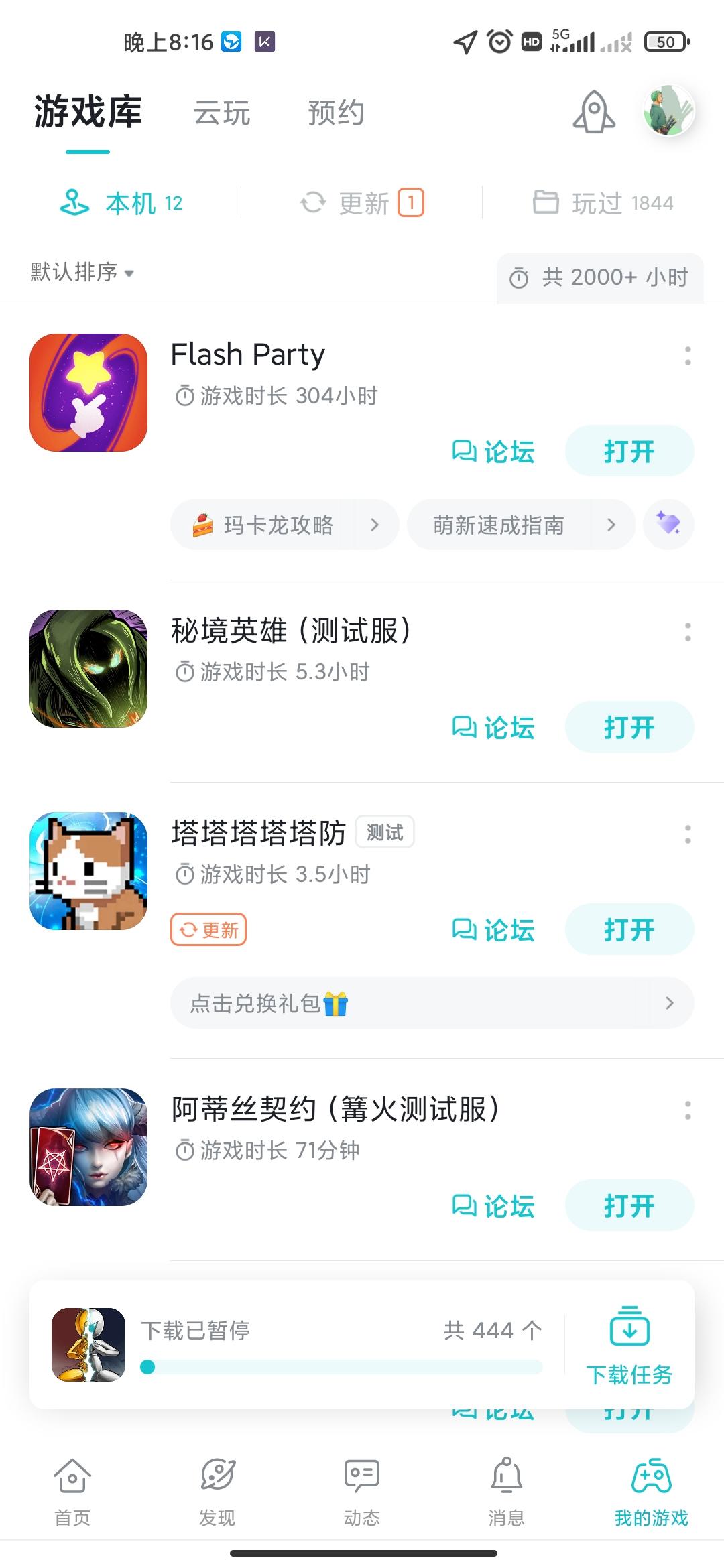
Task: Open the Flash Party 论坛 forum
Action: 493,452
